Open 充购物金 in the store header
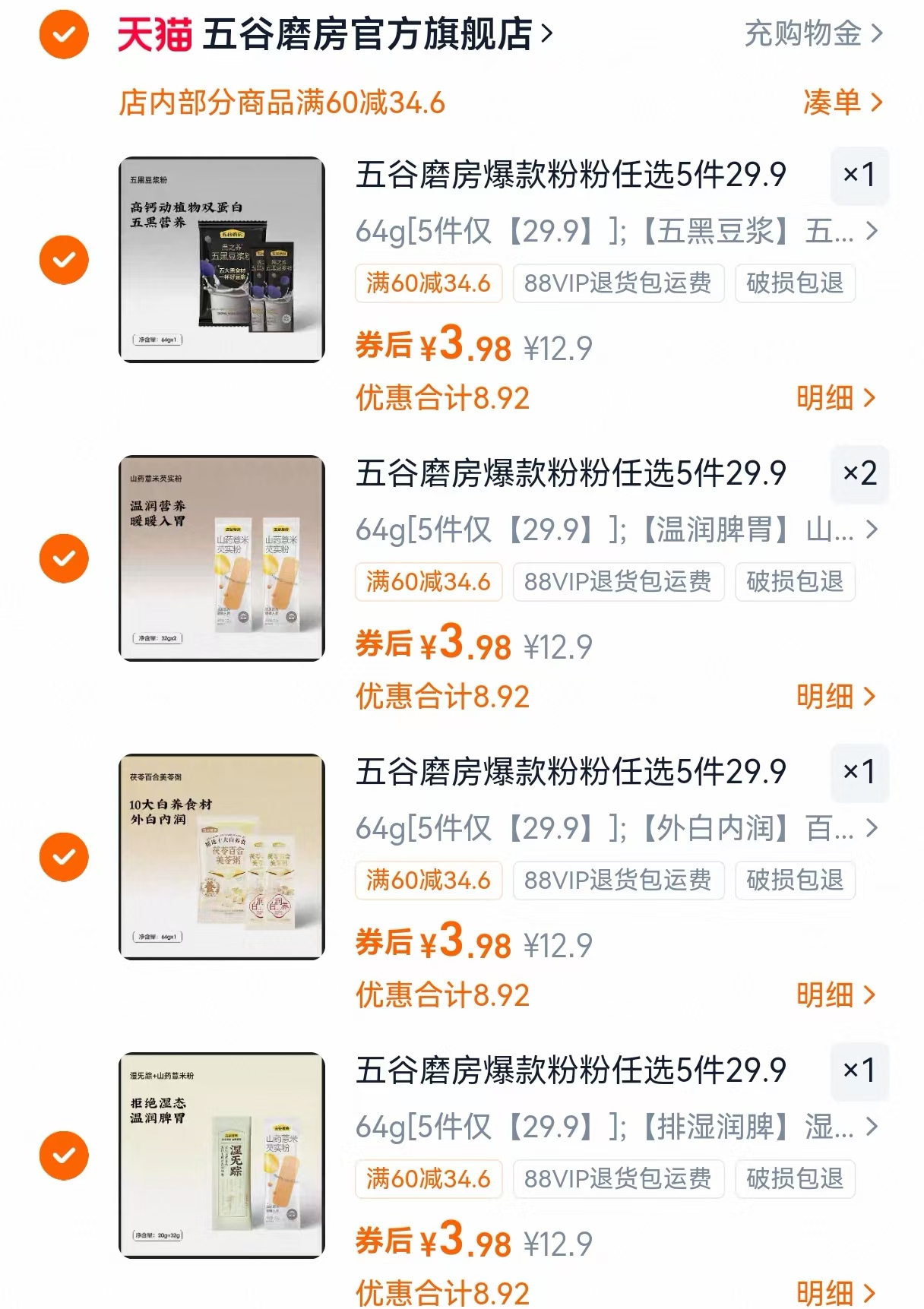924x1309 pixels. tap(805, 35)
